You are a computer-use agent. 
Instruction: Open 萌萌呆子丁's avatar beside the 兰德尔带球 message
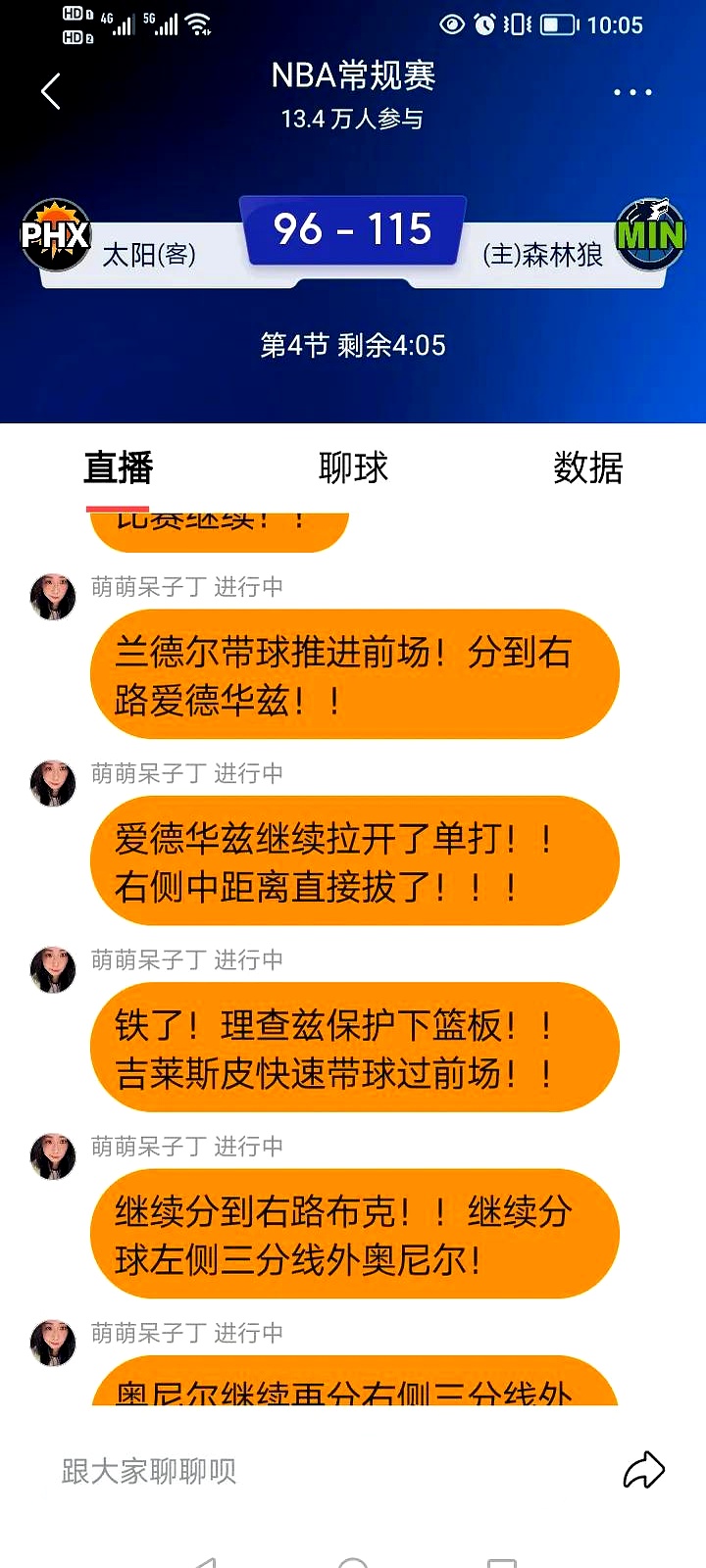pyautogui.click(x=53, y=597)
